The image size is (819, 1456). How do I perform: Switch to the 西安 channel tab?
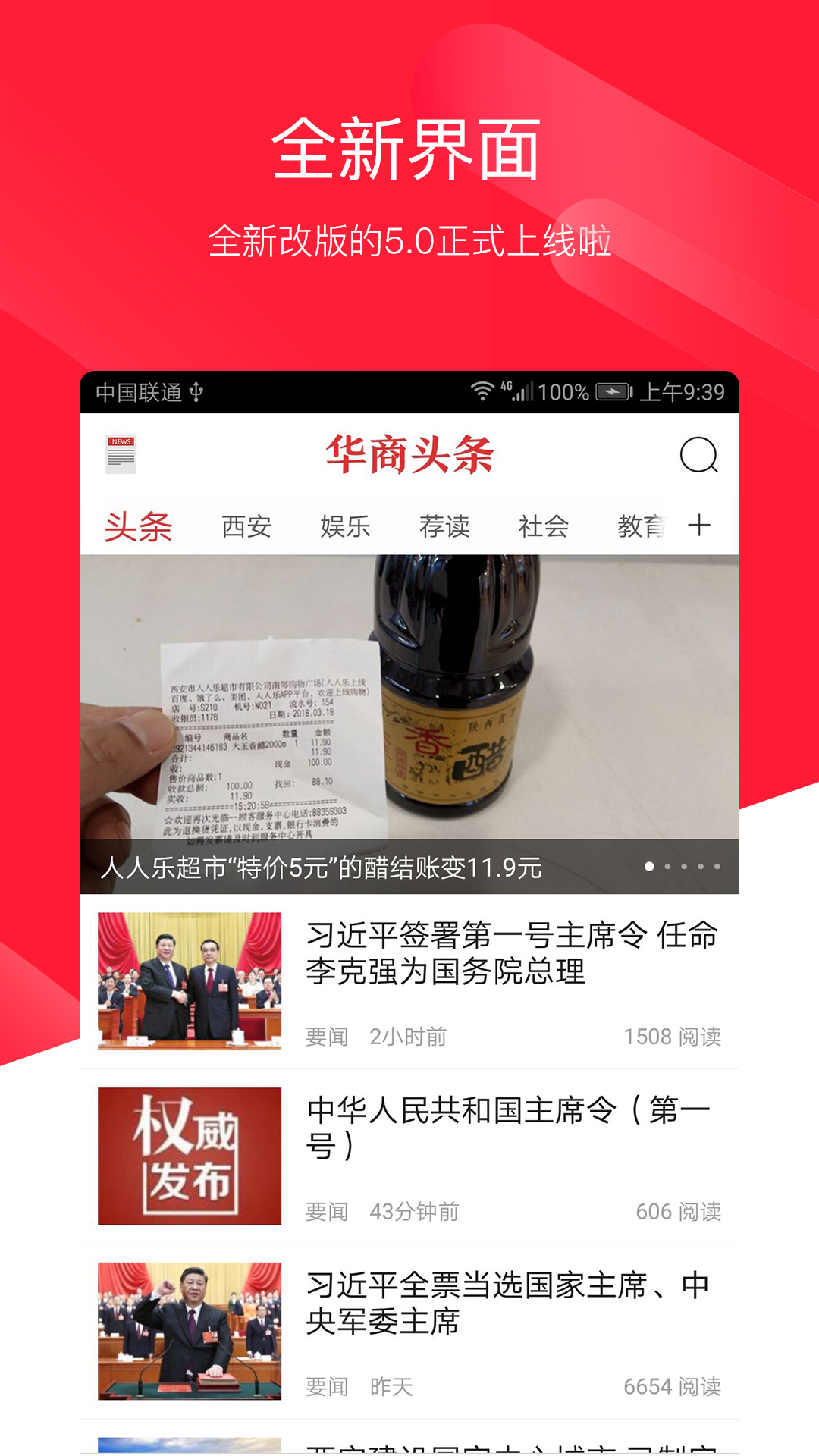(244, 526)
